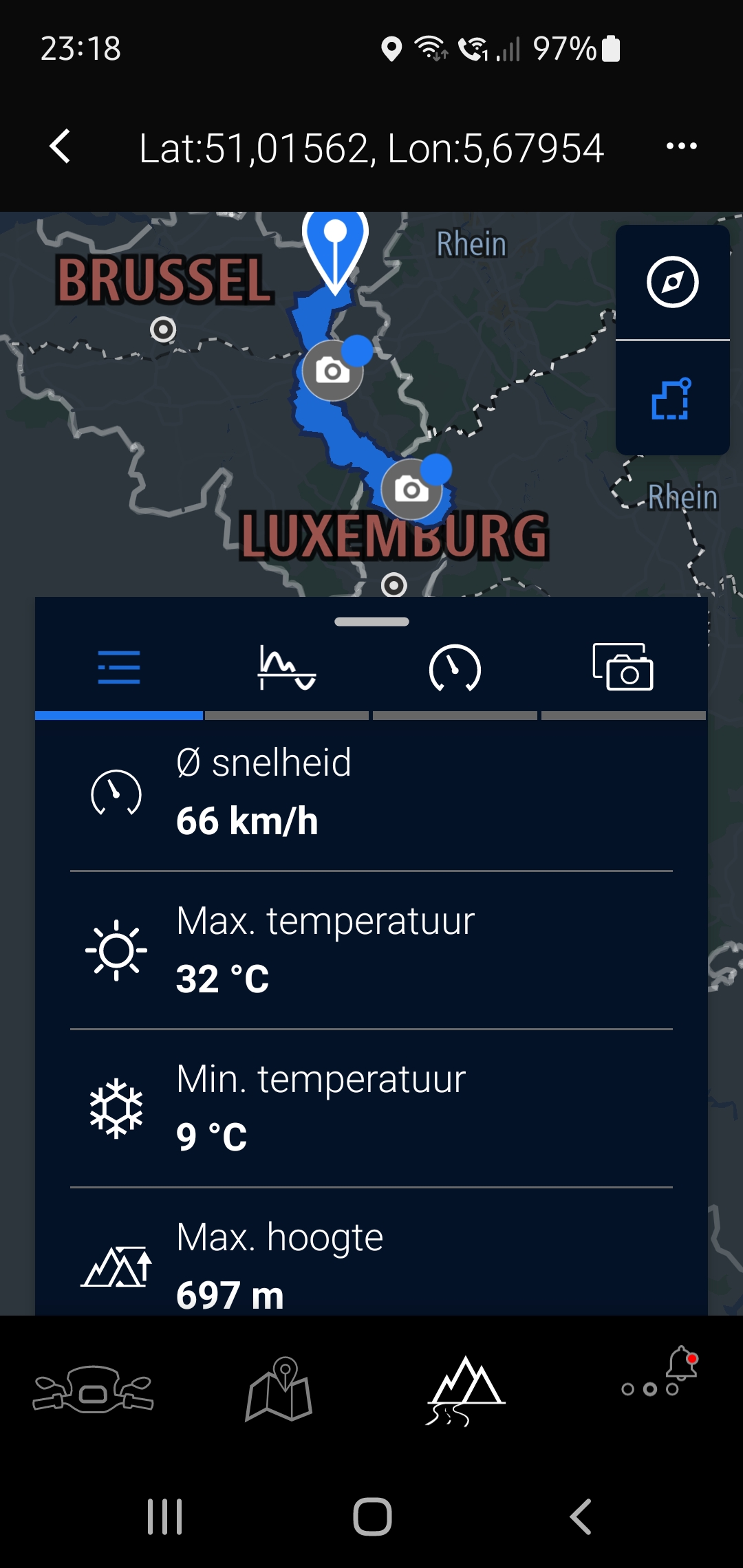Image resolution: width=743 pixels, height=1568 pixels.
Task: Switch to the speedometer tab
Action: [455, 668]
